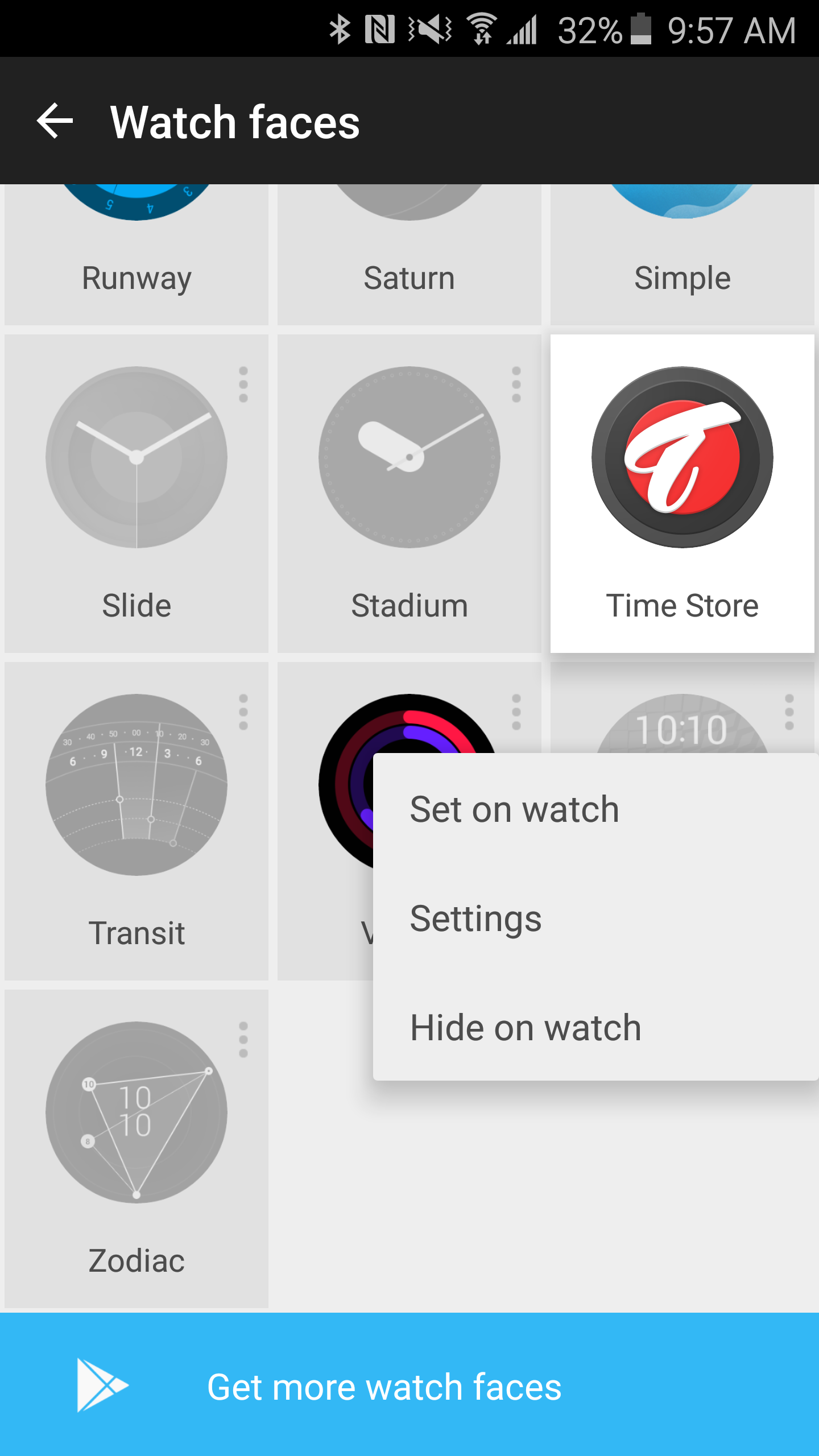819x1456 pixels.
Task: Go back from Watch faces
Action: (x=55, y=121)
